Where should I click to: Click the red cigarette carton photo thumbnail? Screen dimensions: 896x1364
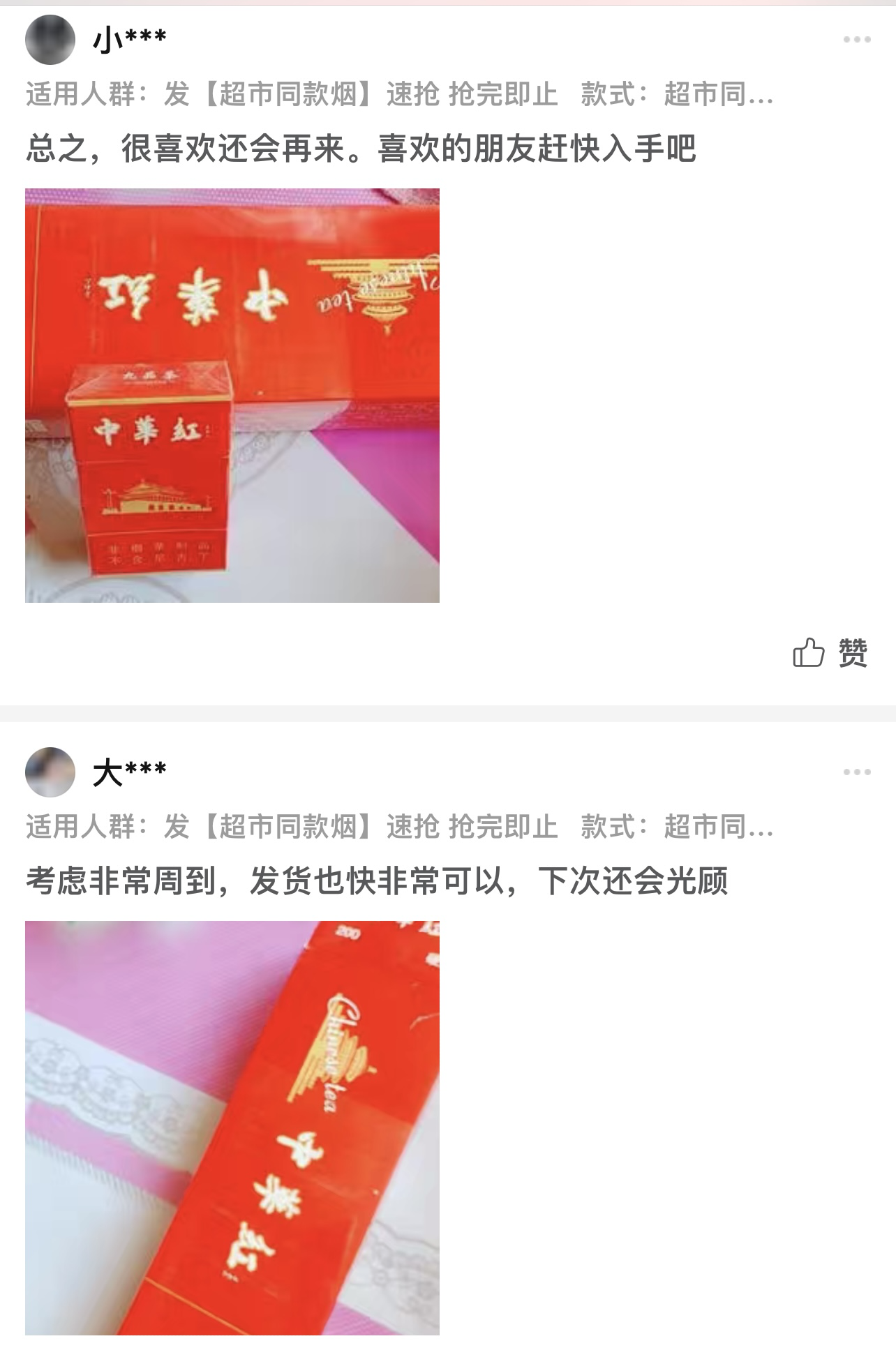click(x=232, y=396)
